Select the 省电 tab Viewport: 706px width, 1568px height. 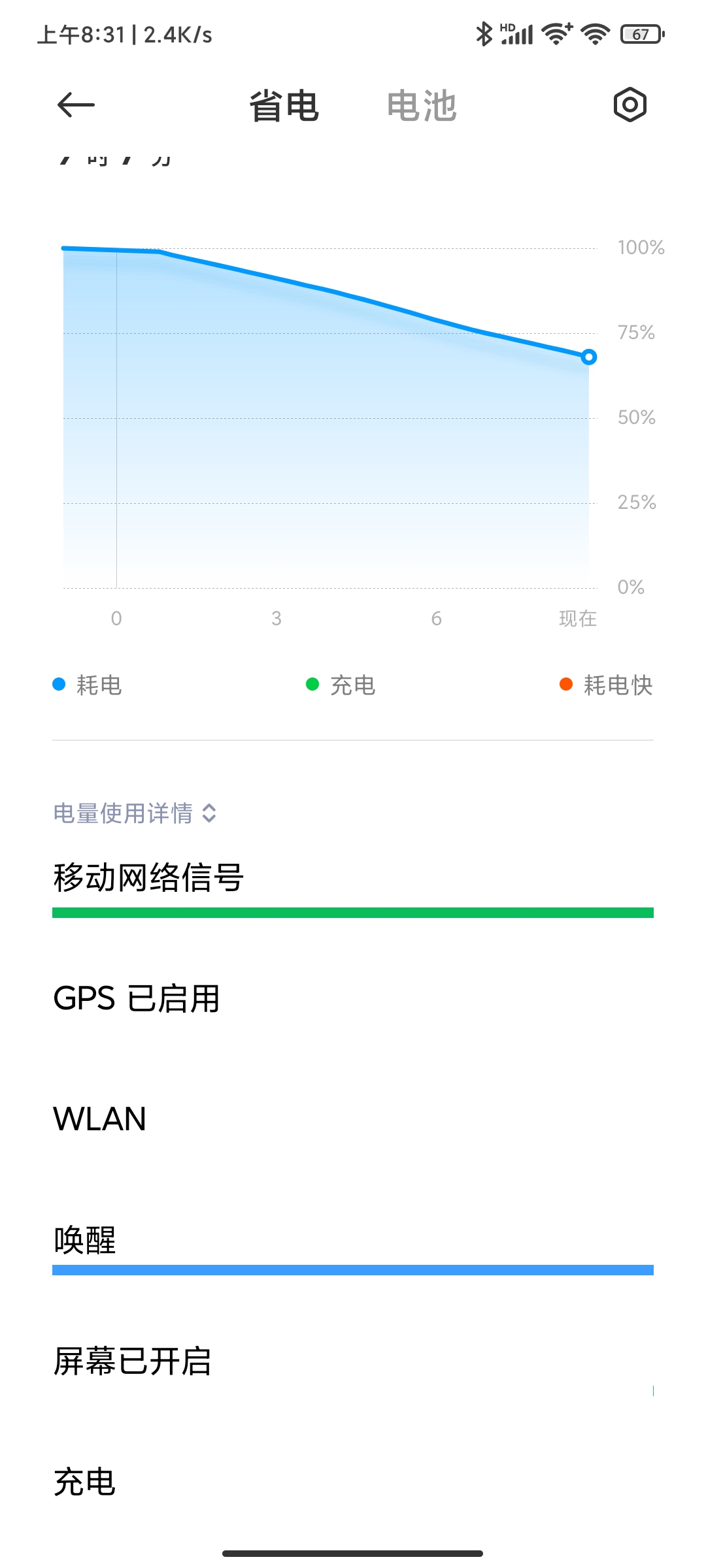coord(284,106)
